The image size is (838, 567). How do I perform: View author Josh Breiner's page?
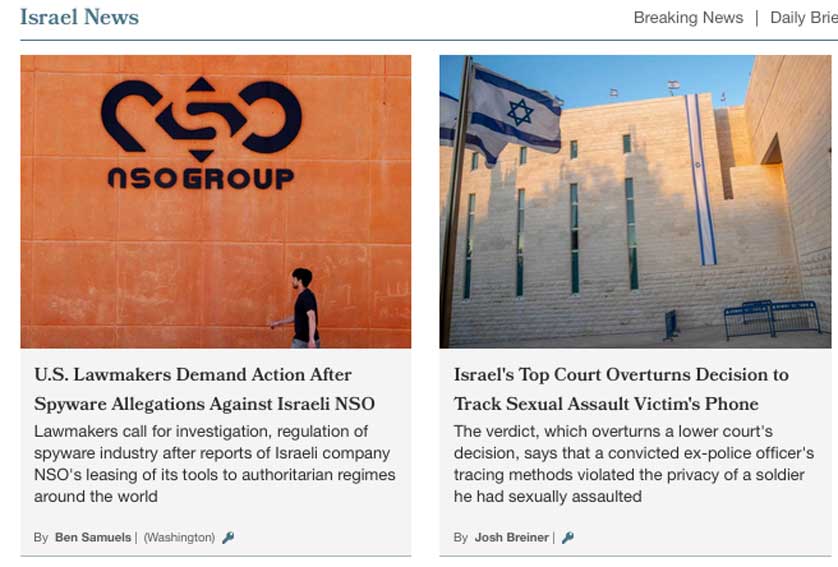(x=511, y=538)
